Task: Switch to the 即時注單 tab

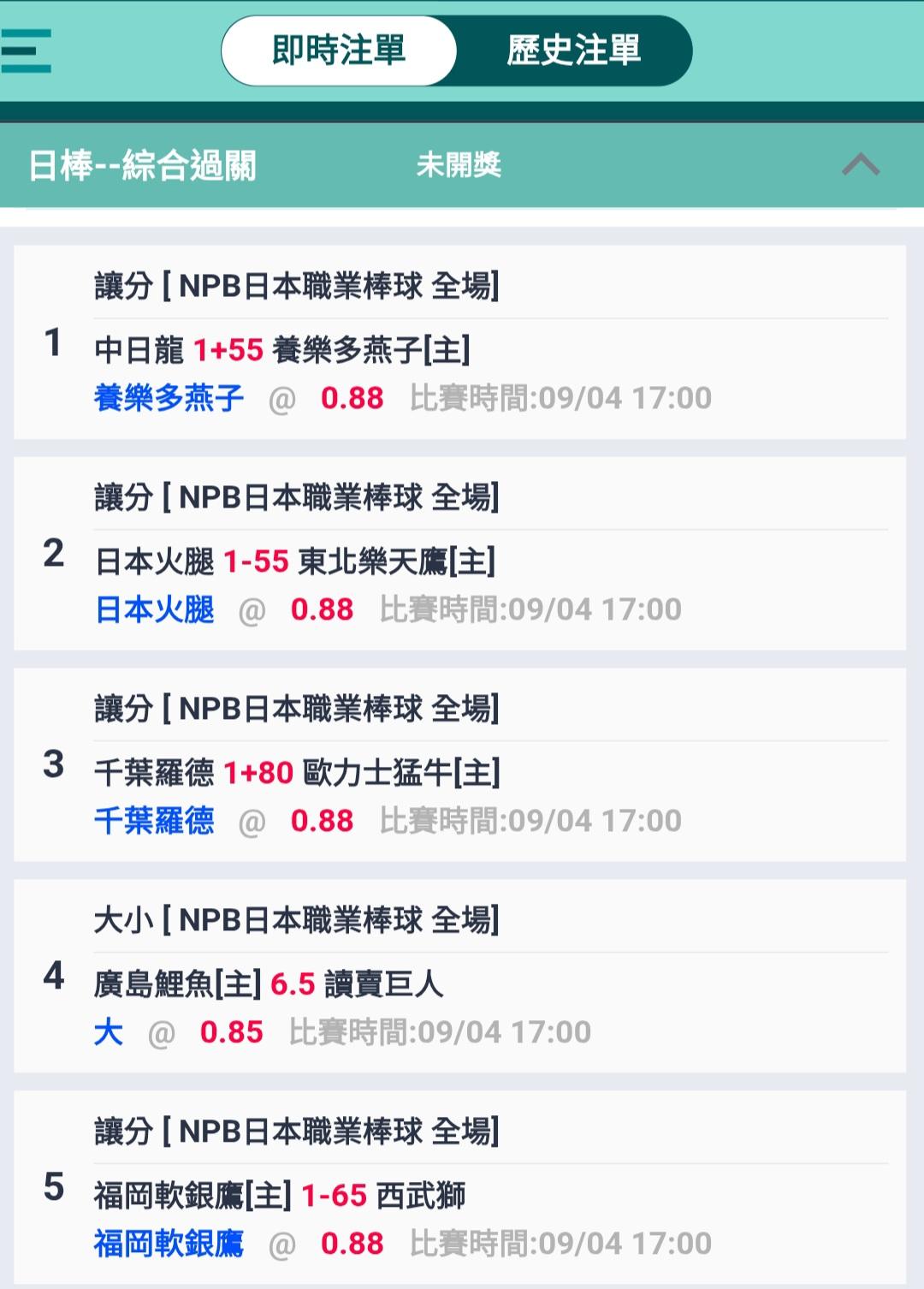Action: coord(339,50)
